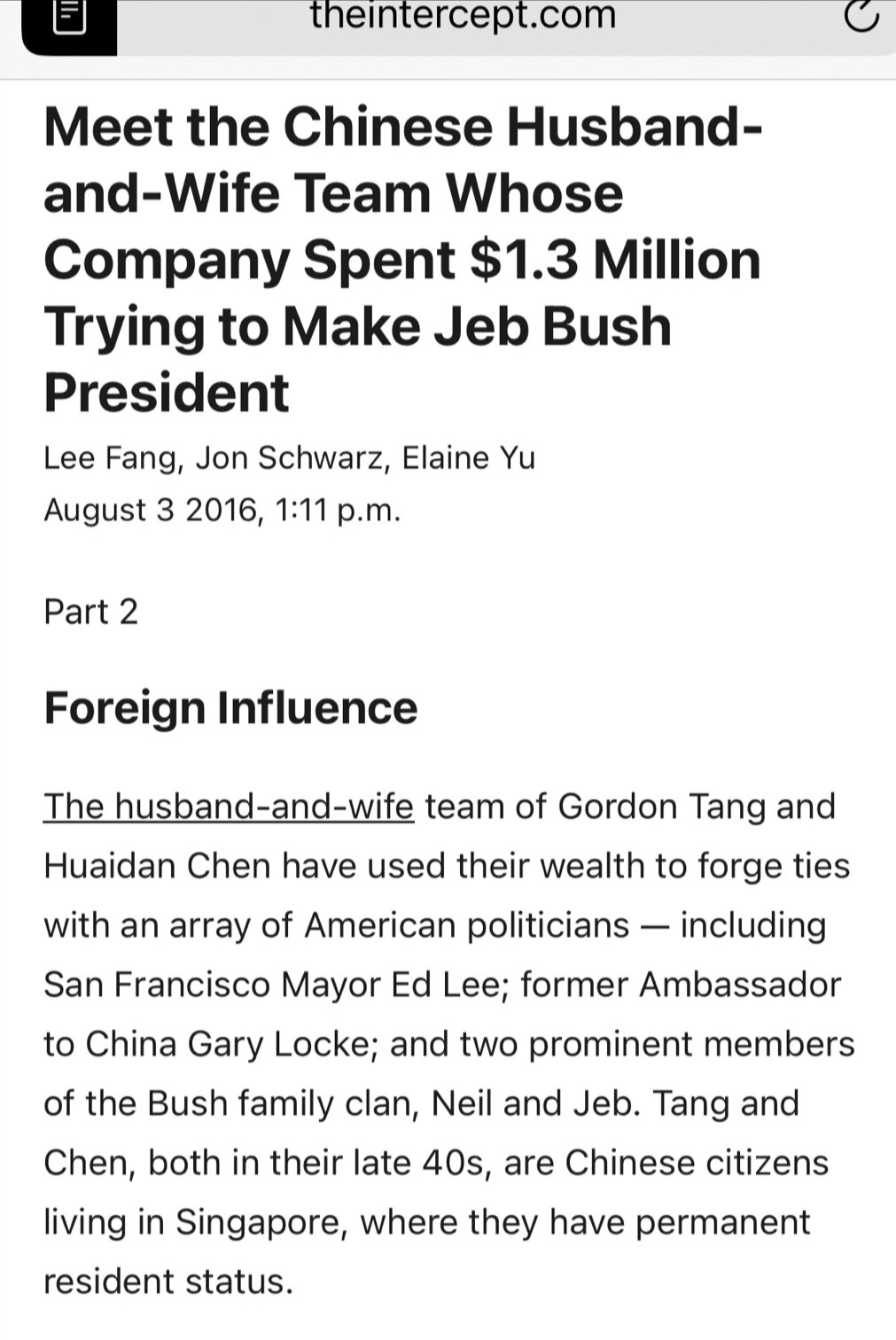Reload the page

(x=860, y=16)
